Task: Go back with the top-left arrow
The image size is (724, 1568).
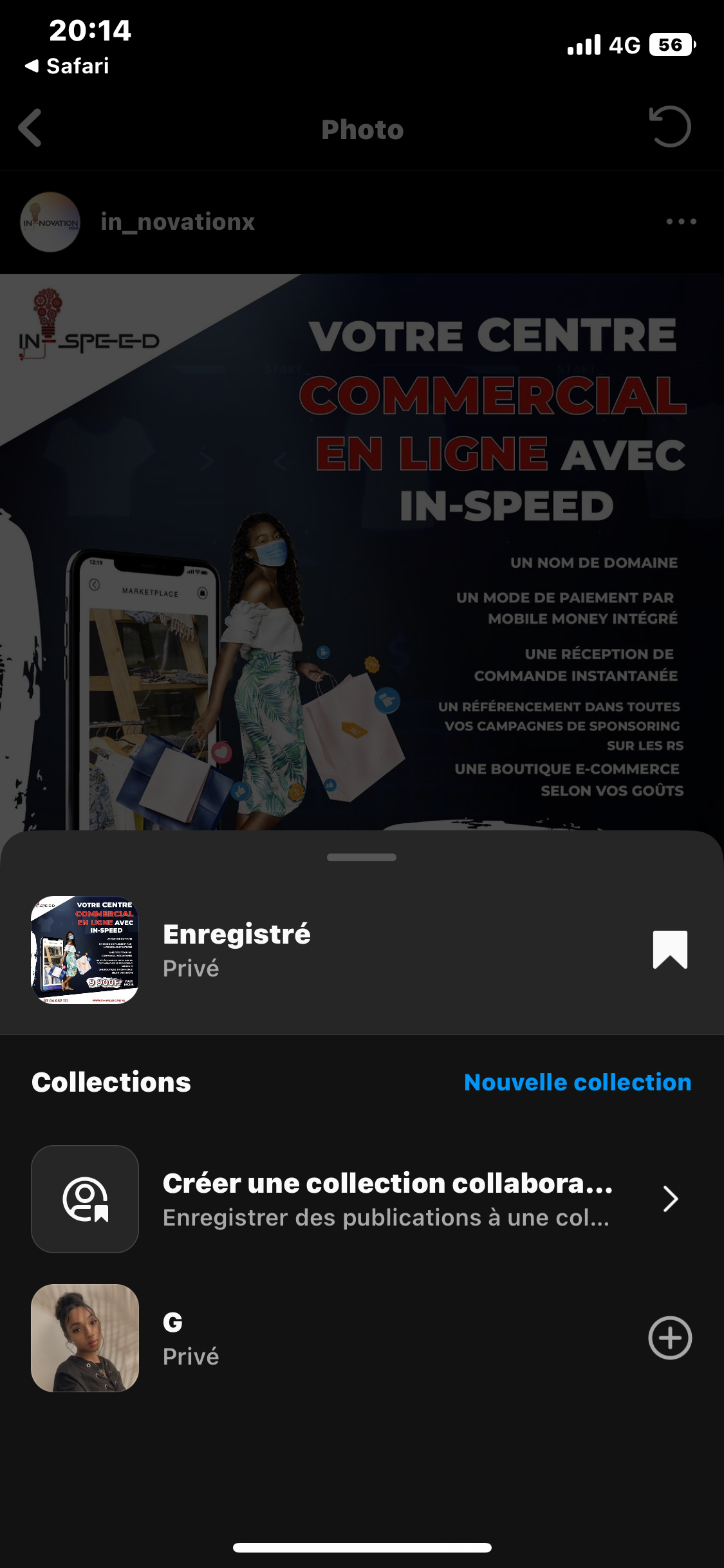Action: click(31, 128)
